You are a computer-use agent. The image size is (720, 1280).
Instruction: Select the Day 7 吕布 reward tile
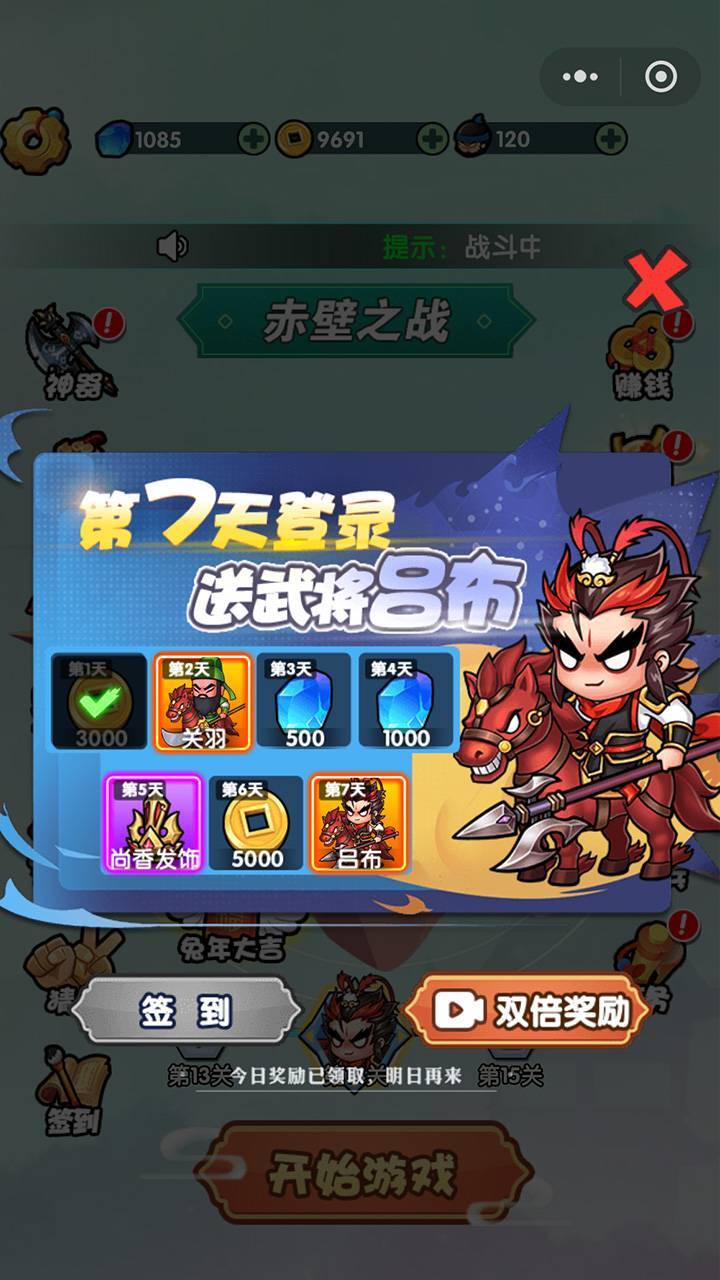tap(357, 822)
